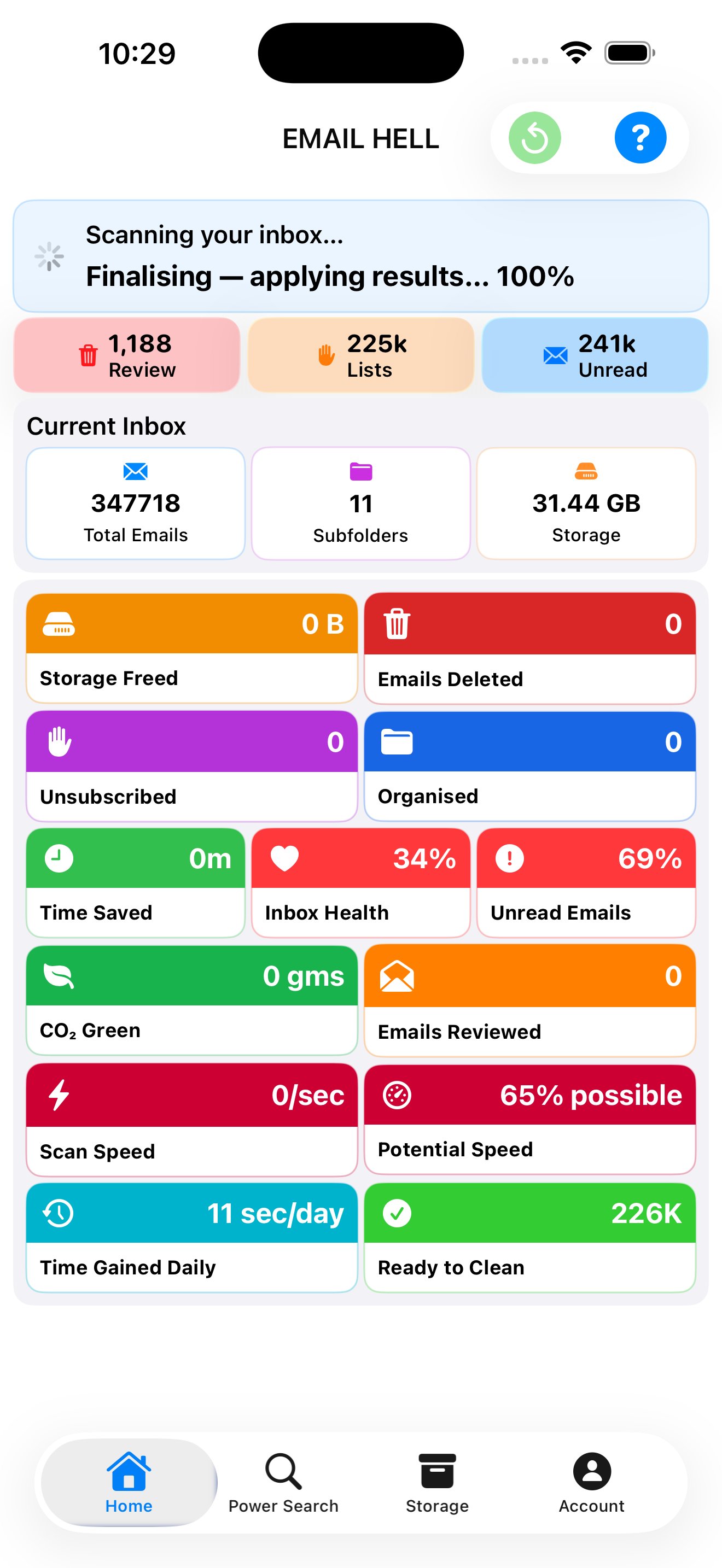Screen dimensions: 722x1568
Task: Open the blue help question mark
Action: (641, 138)
